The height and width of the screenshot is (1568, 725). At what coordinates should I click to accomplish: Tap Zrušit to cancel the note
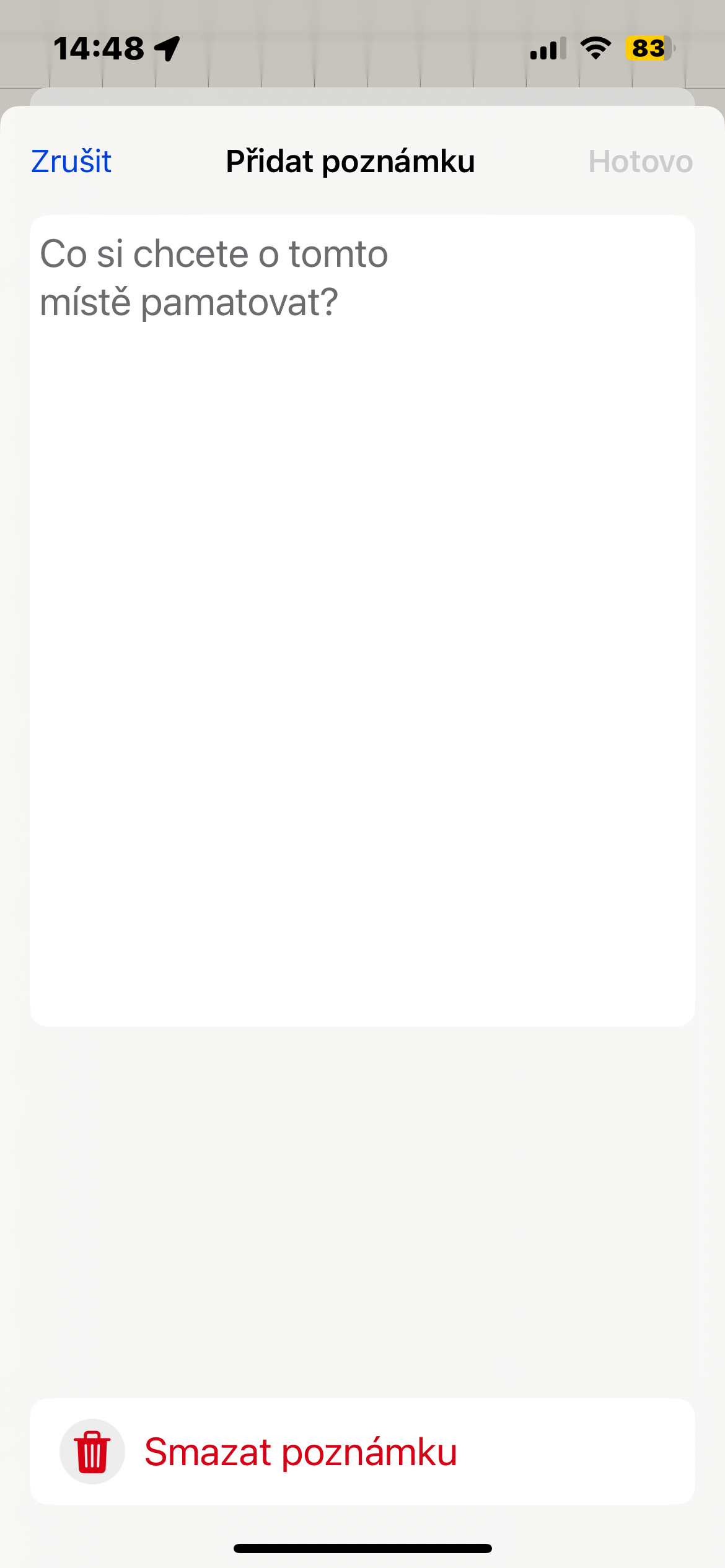point(71,162)
